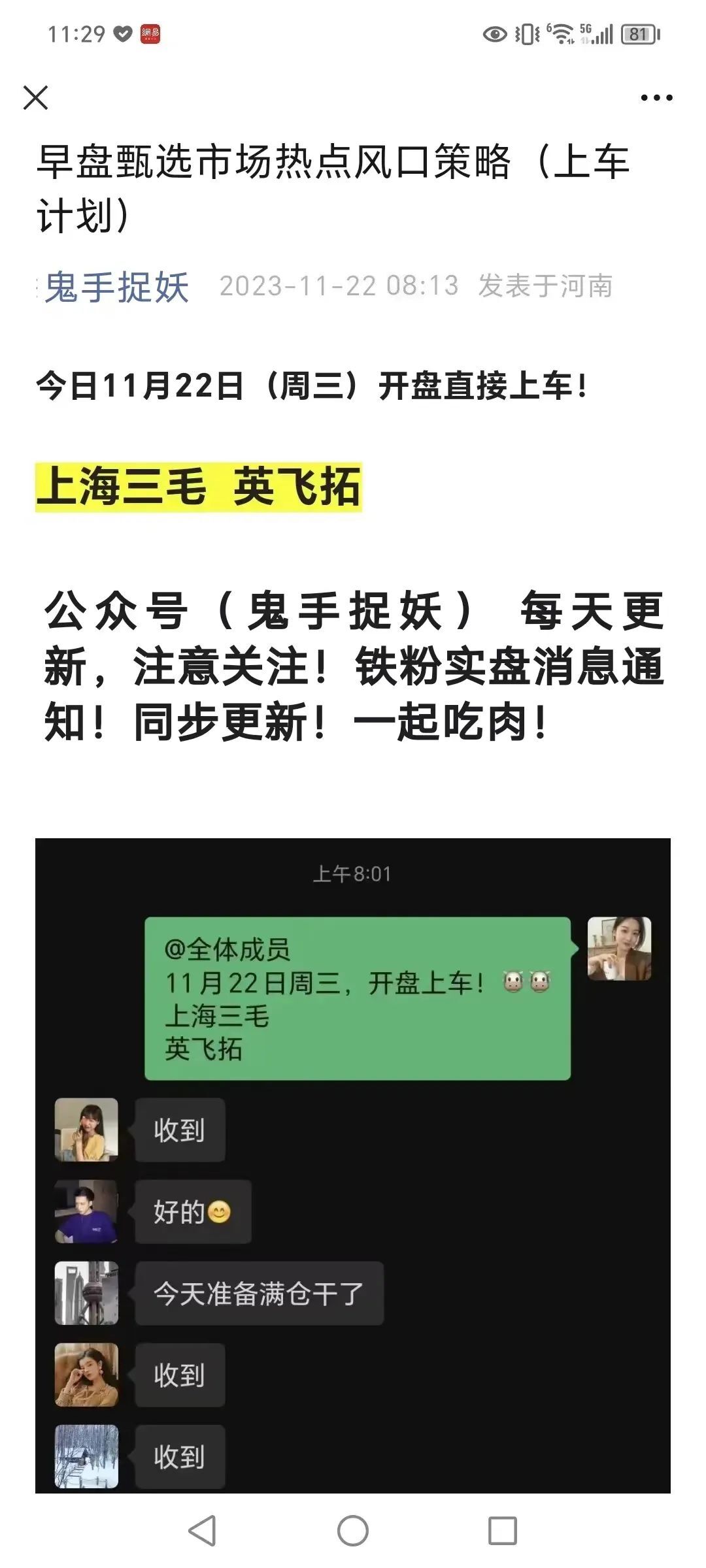This screenshot has height=1568, width=706.
Task: Go to the home screen
Action: [x=353, y=1531]
